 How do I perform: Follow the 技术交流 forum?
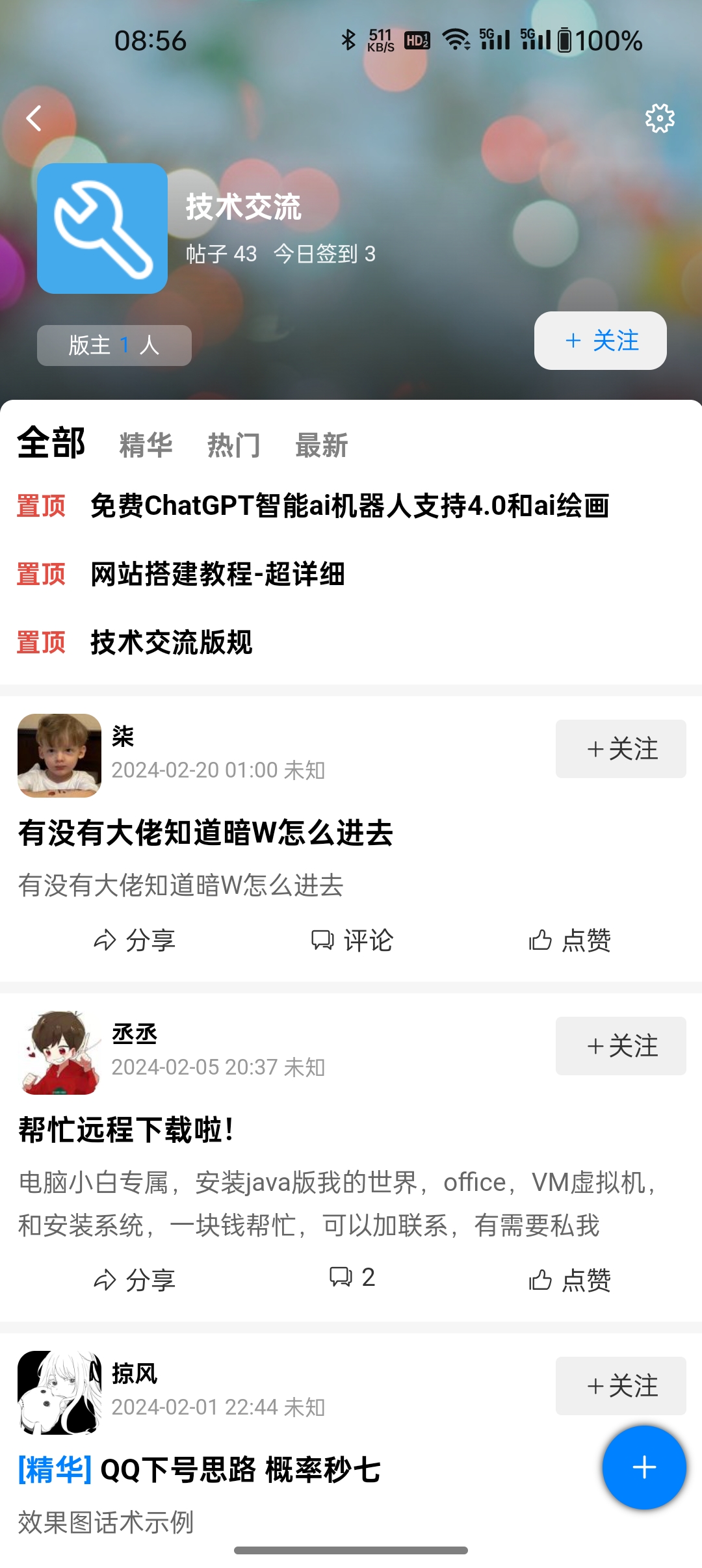click(600, 341)
